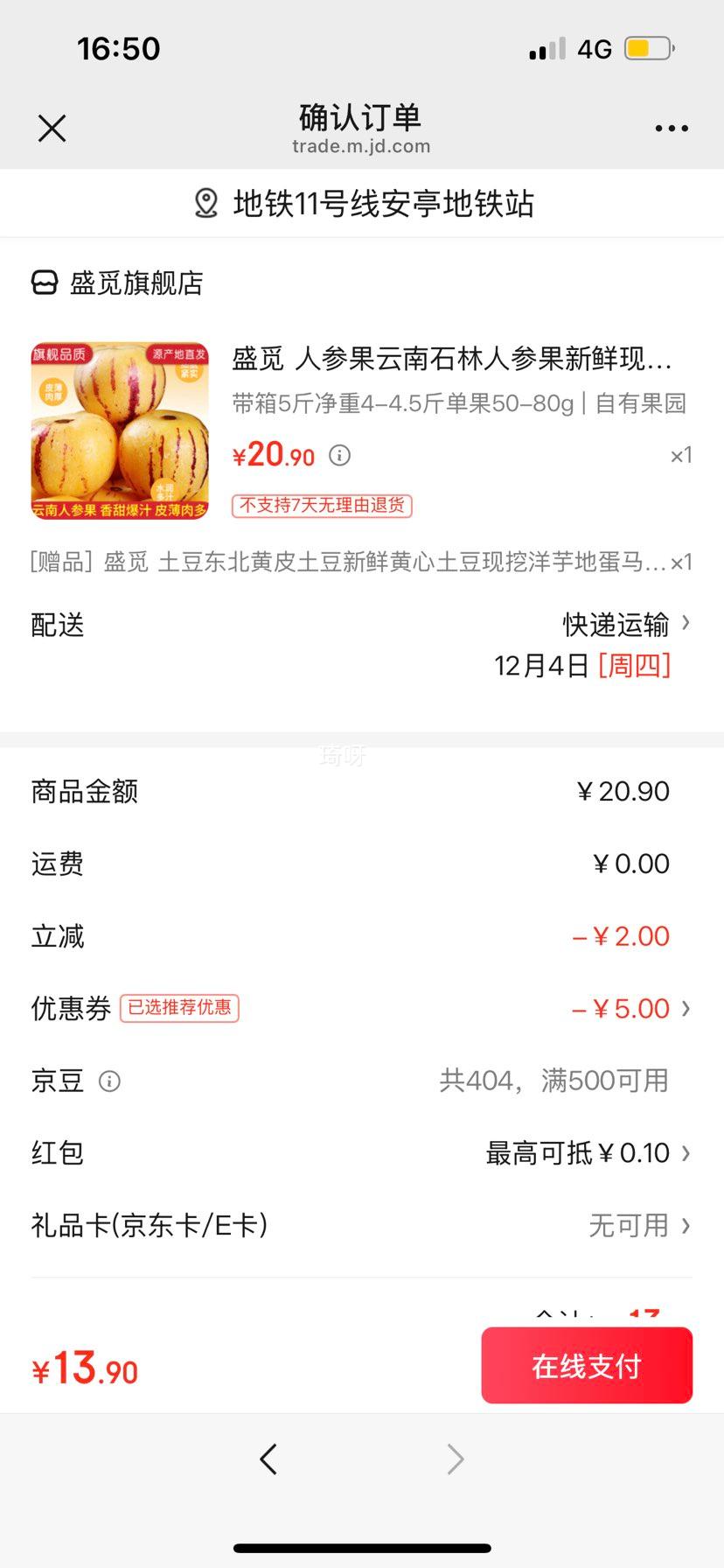Tap the back arrow at the bottom
The image size is (724, 1568).
(x=269, y=1459)
